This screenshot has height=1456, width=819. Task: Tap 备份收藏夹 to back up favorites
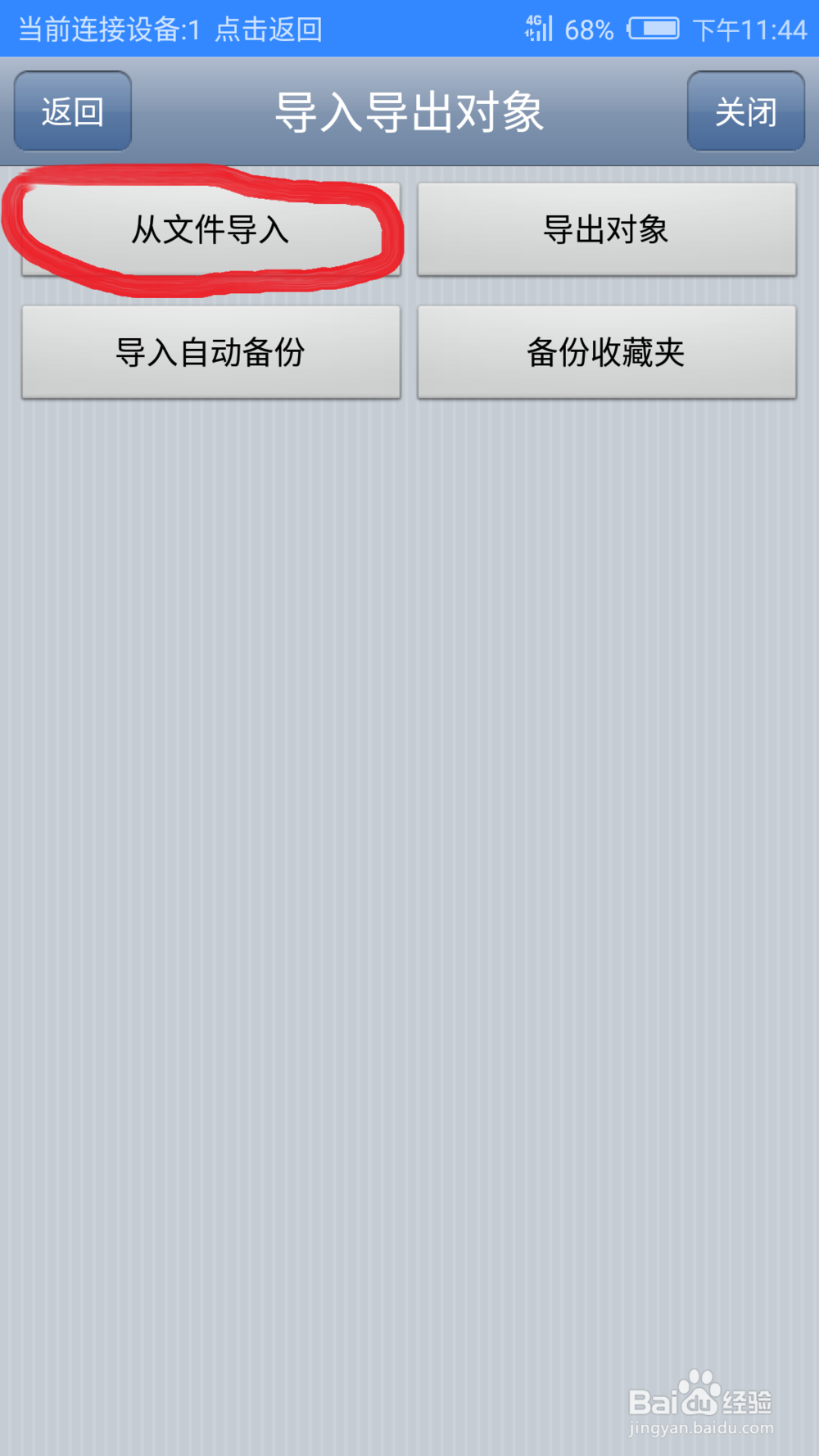tap(606, 353)
